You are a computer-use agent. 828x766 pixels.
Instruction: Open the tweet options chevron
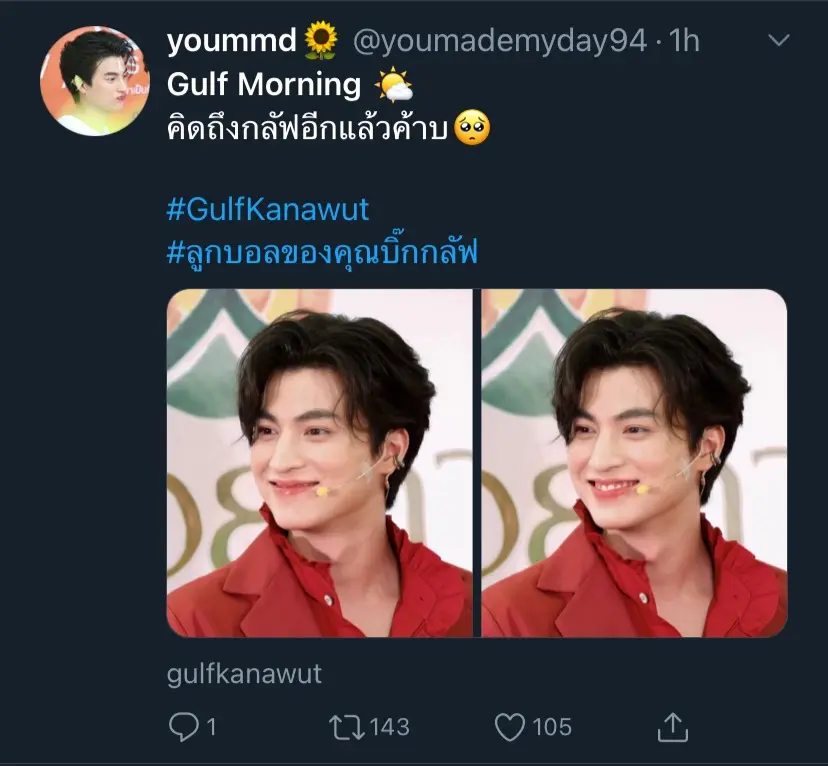tap(778, 41)
